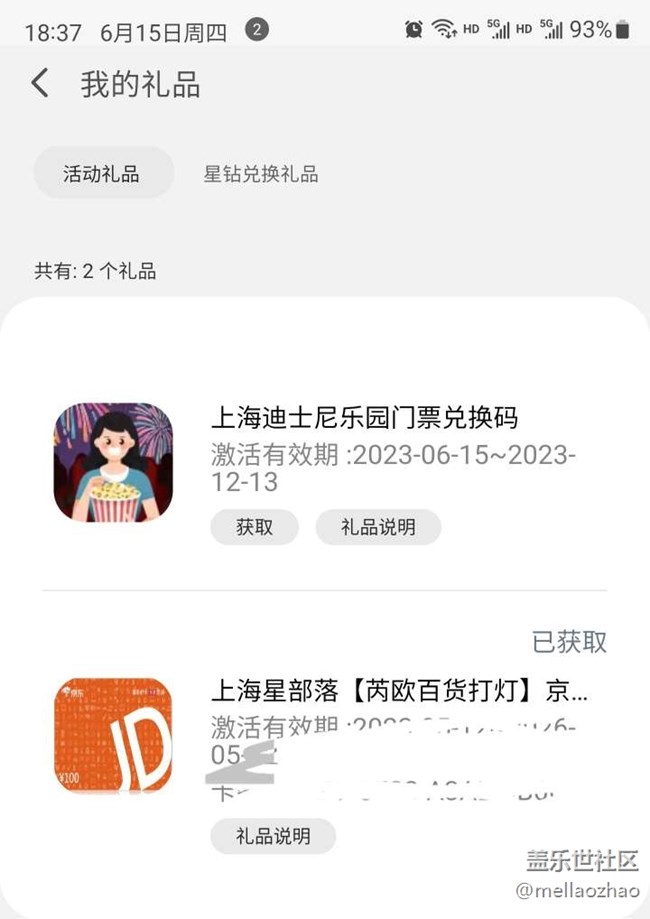
Task: Open the 上海迪士尼乐园门票兑换码 gift item
Action: (x=364, y=417)
